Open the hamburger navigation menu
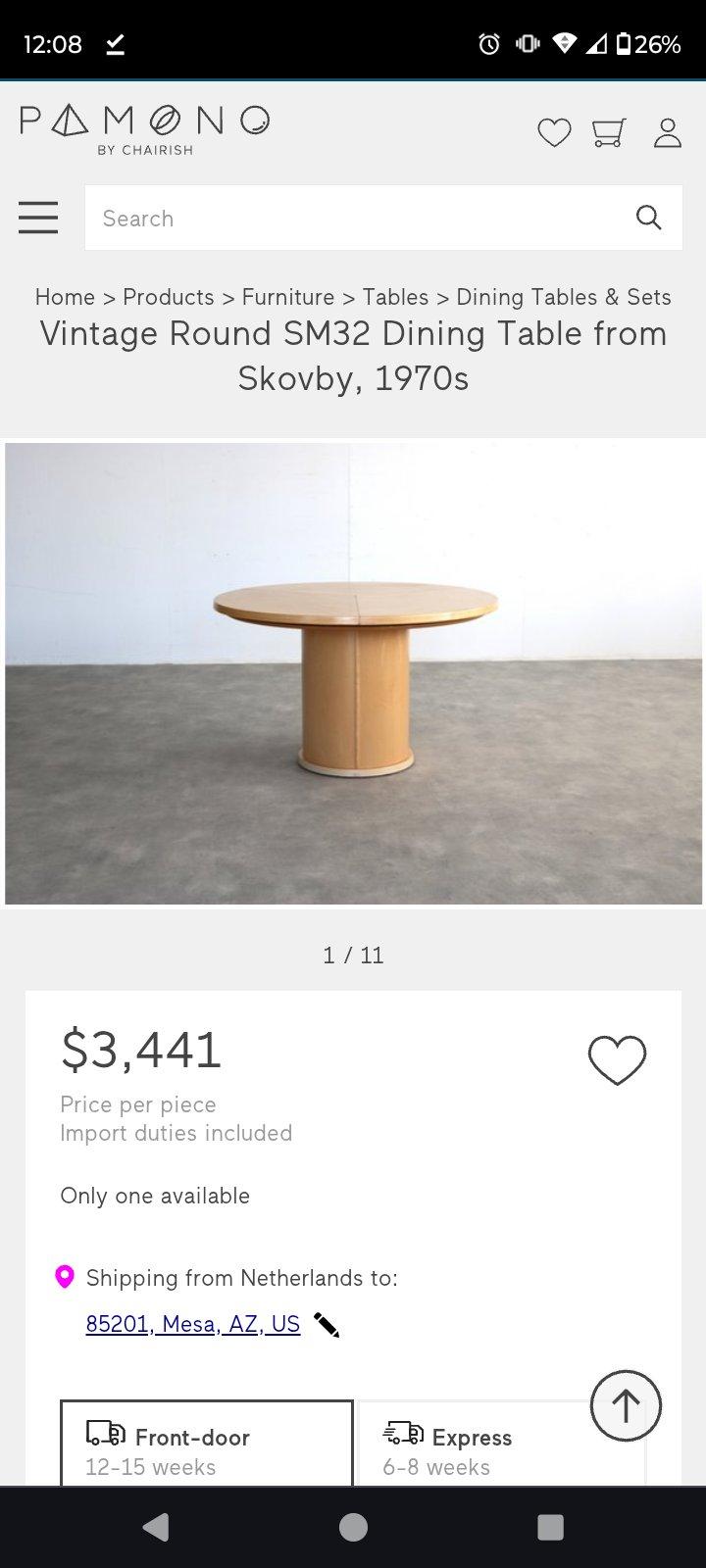This screenshot has width=706, height=1568. [x=38, y=218]
